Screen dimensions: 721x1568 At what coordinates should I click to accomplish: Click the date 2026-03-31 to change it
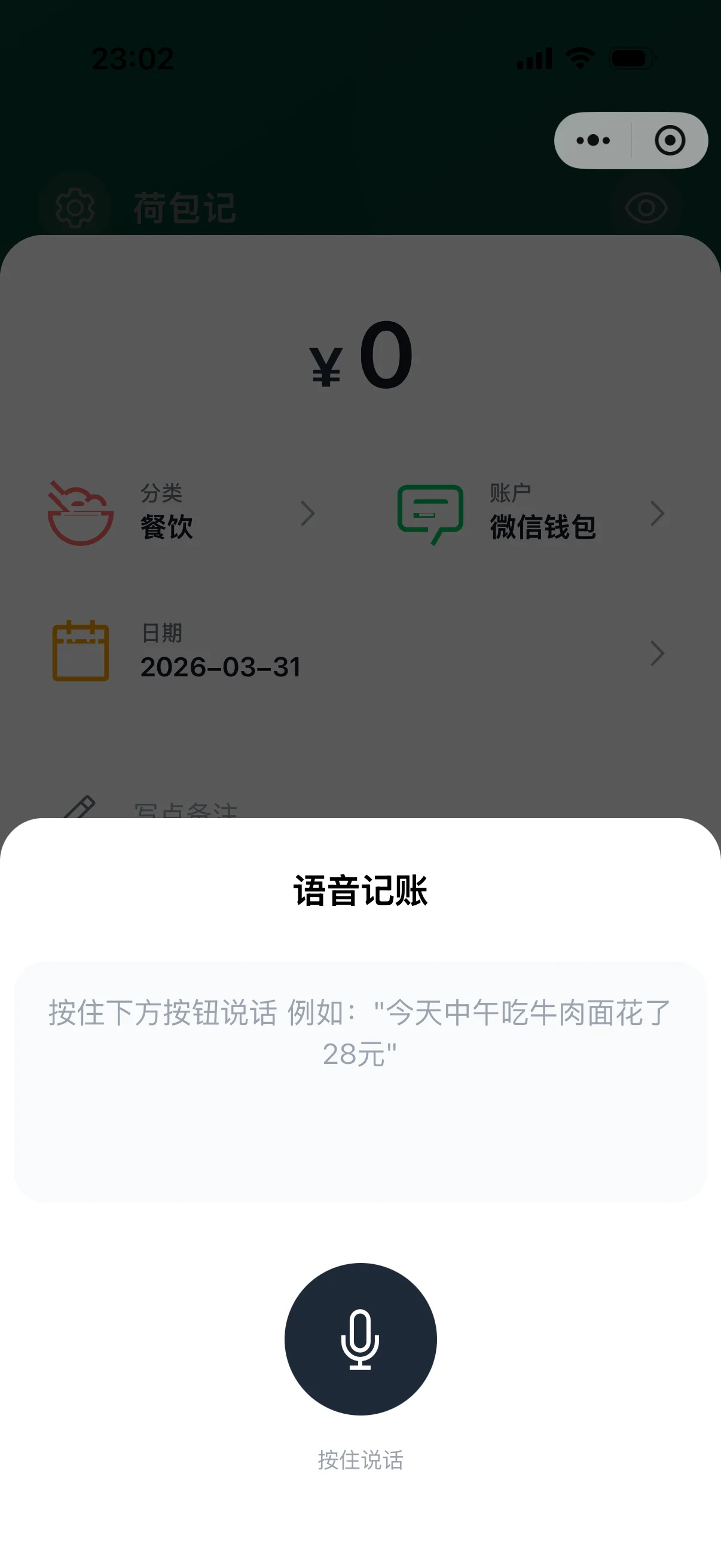click(x=220, y=667)
